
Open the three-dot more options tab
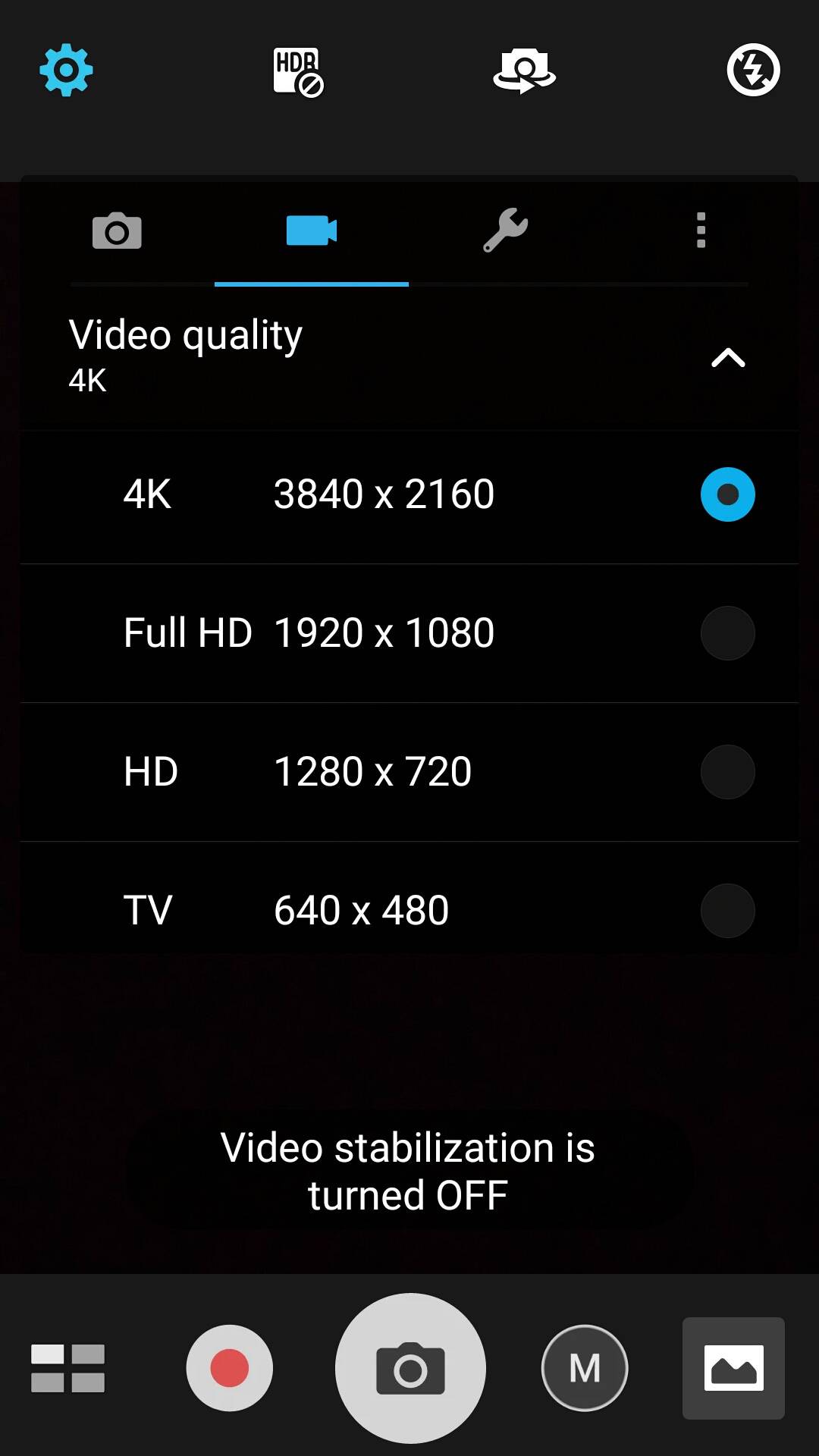point(701,230)
